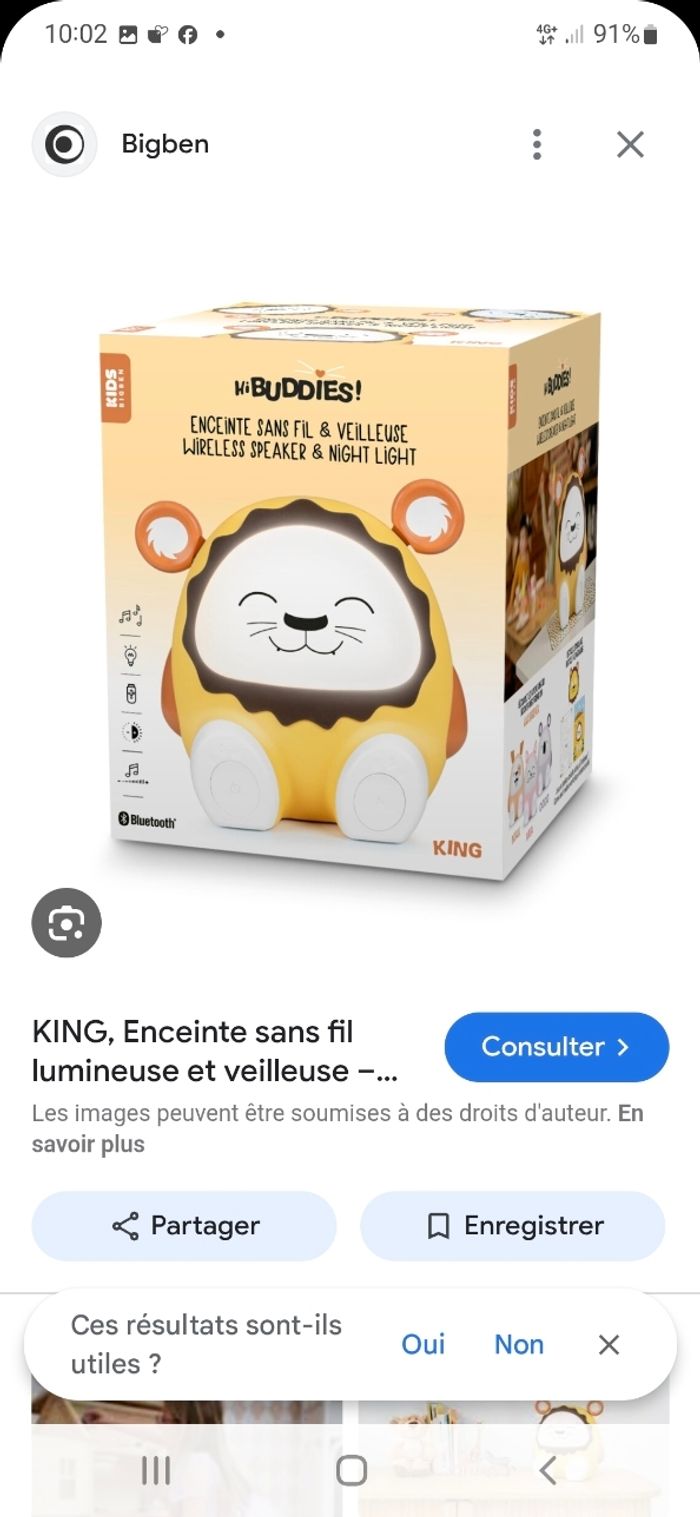Image resolution: width=700 pixels, height=1517 pixels.
Task: Go back using the system navigation bar
Action: click(x=547, y=1470)
